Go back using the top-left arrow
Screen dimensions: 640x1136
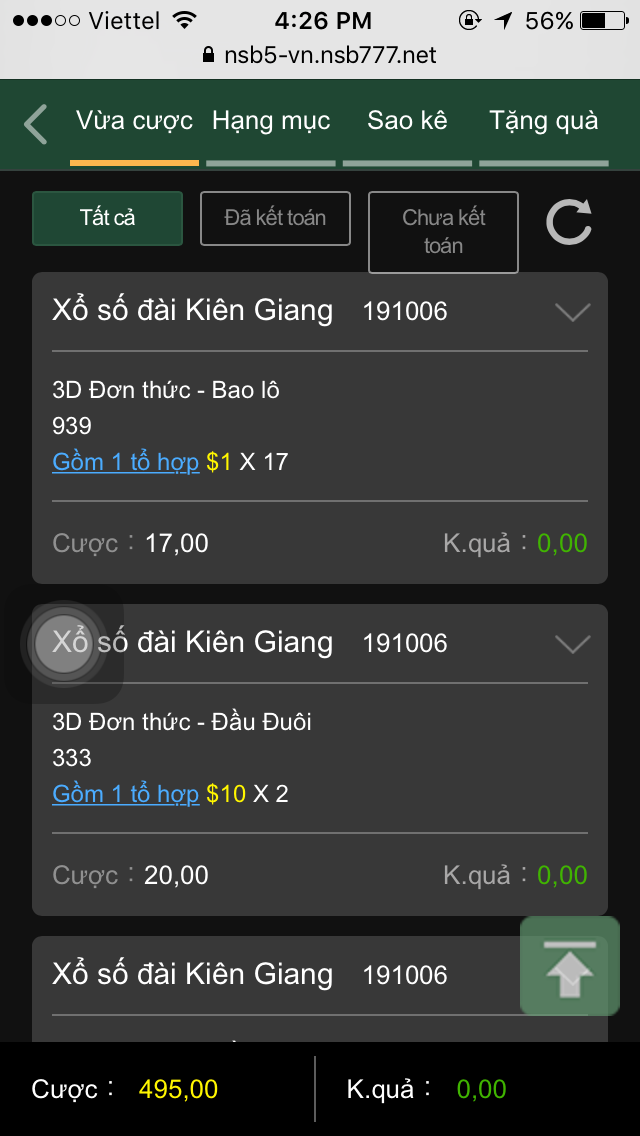[36, 125]
